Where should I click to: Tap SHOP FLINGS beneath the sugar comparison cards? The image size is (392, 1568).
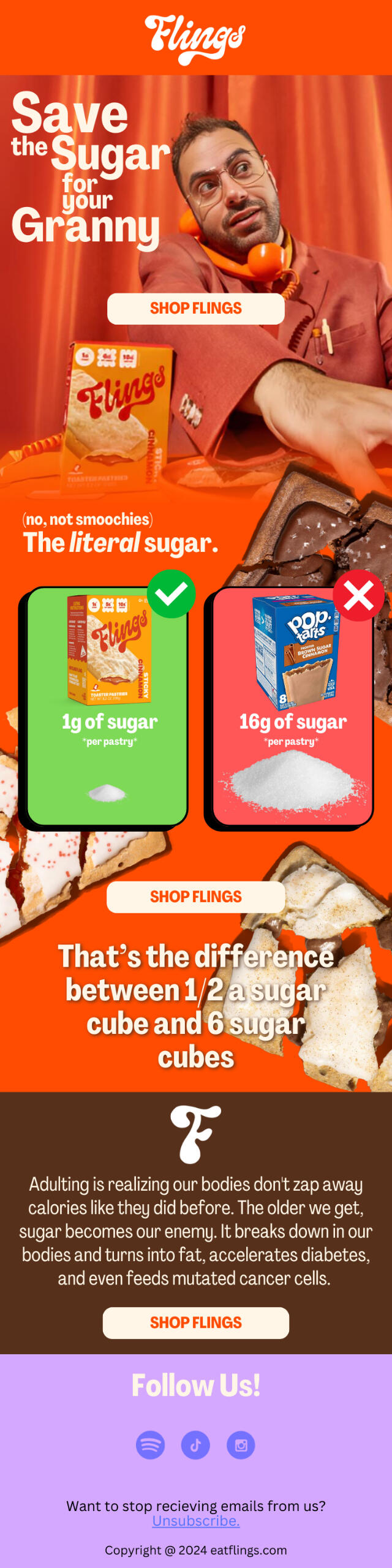click(196, 897)
